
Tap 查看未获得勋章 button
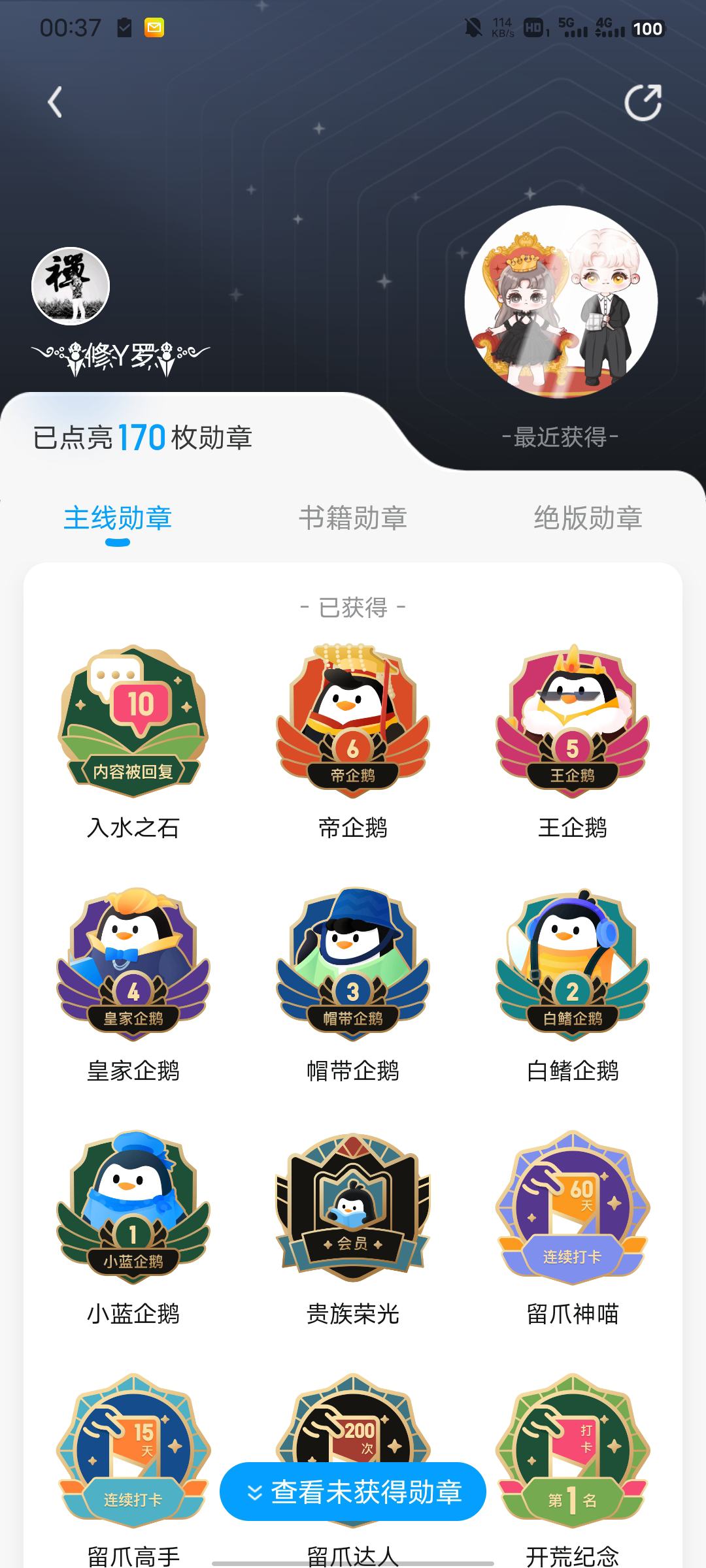click(x=353, y=1492)
